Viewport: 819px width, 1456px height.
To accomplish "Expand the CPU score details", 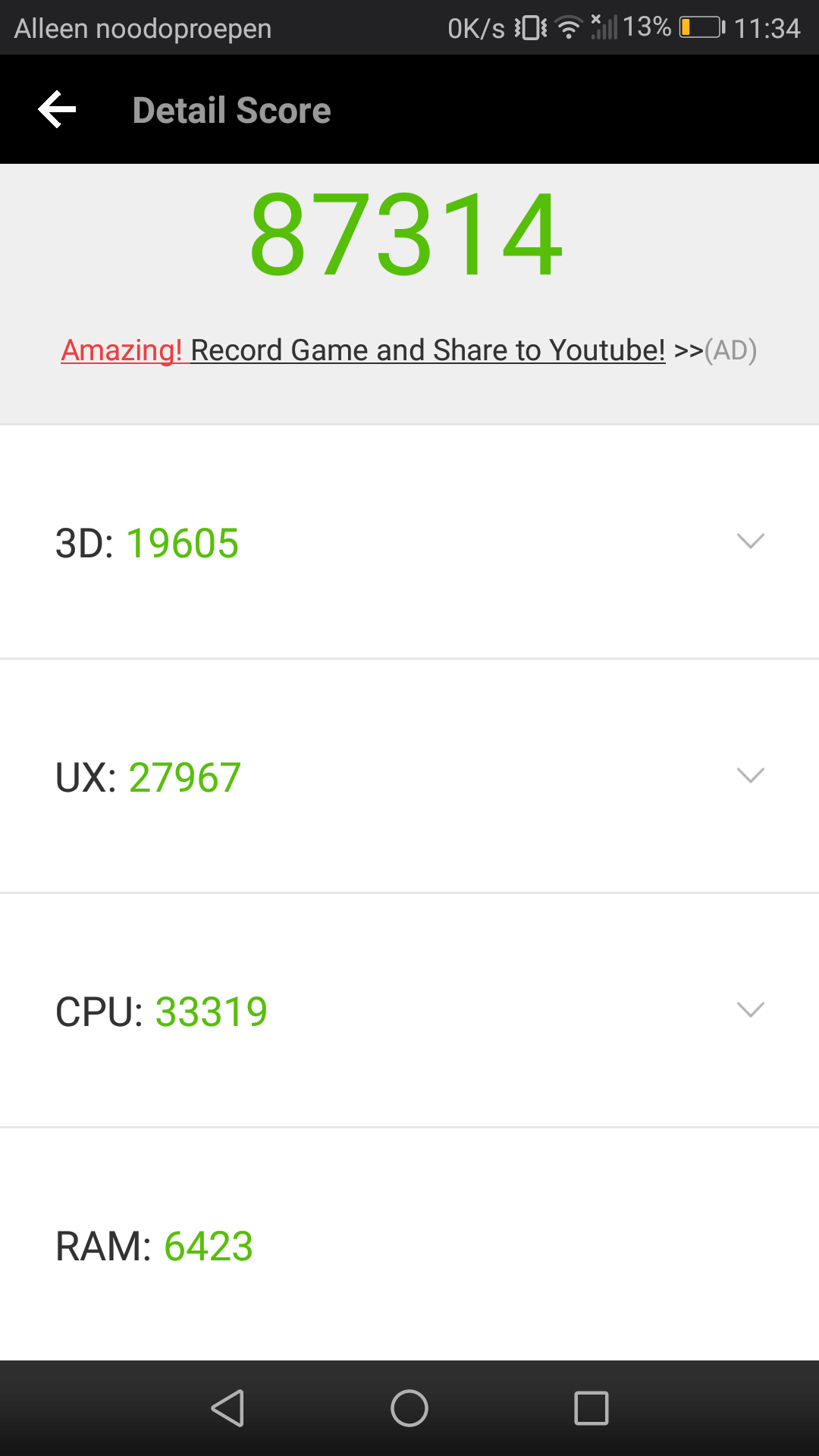I will [750, 1010].
